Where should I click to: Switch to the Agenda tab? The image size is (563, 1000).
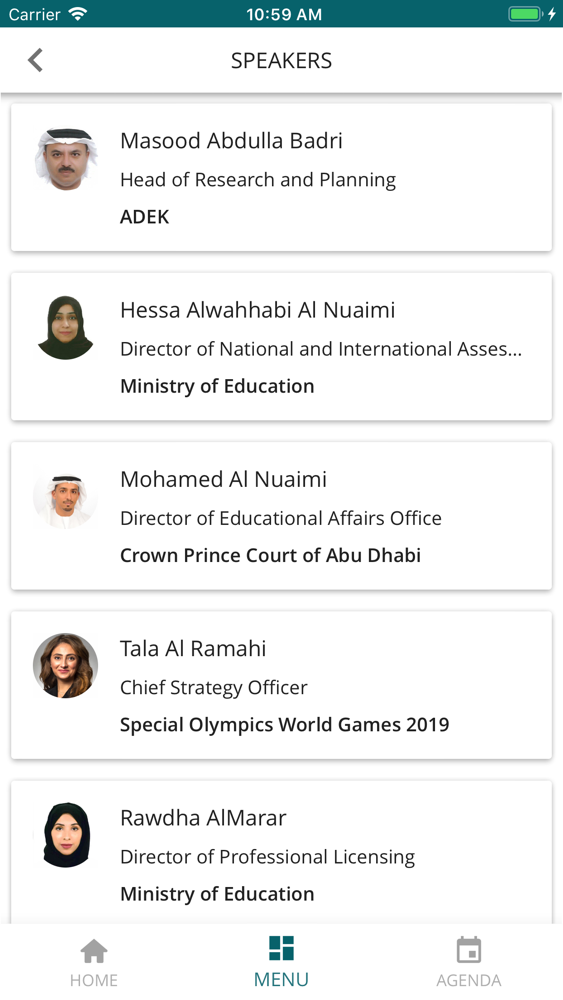click(469, 962)
